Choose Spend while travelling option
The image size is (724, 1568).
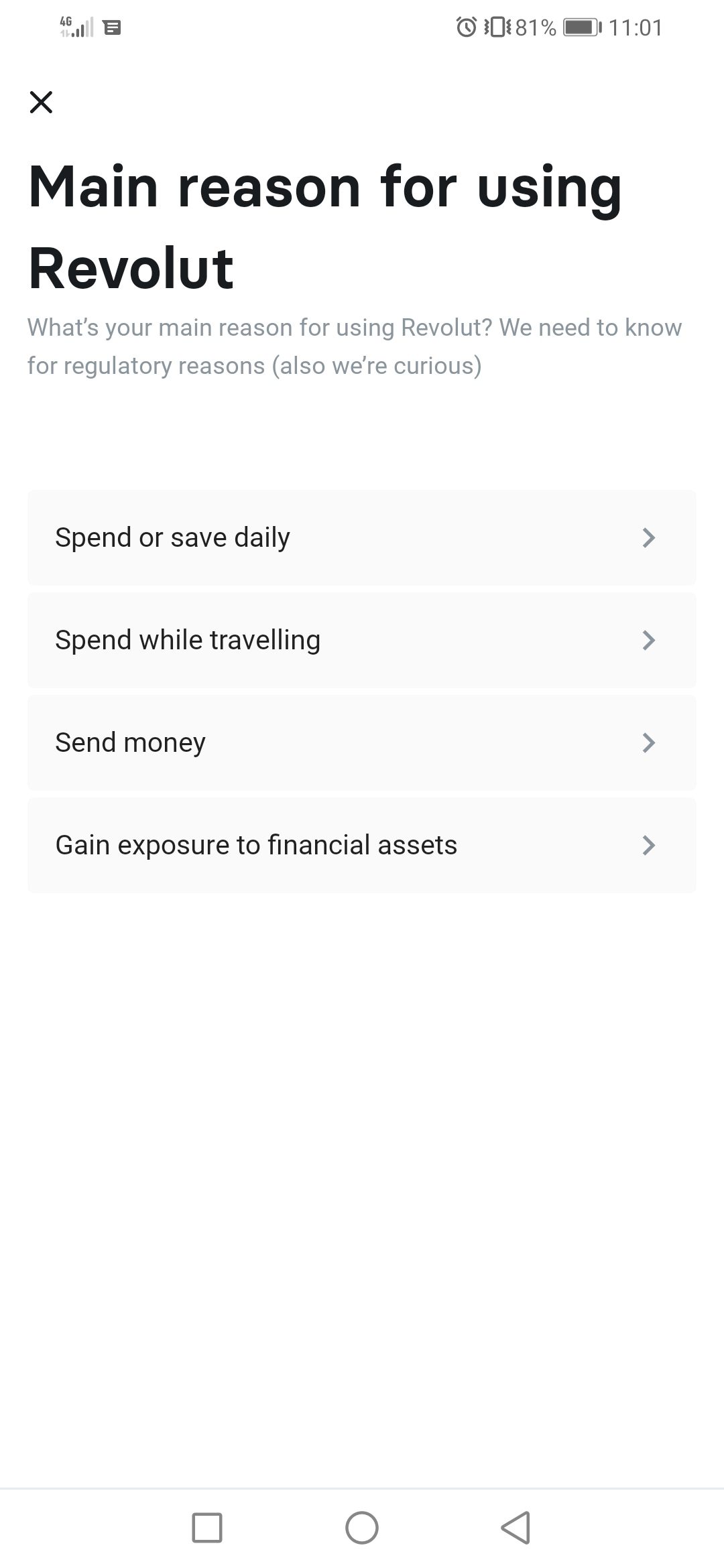tap(361, 640)
